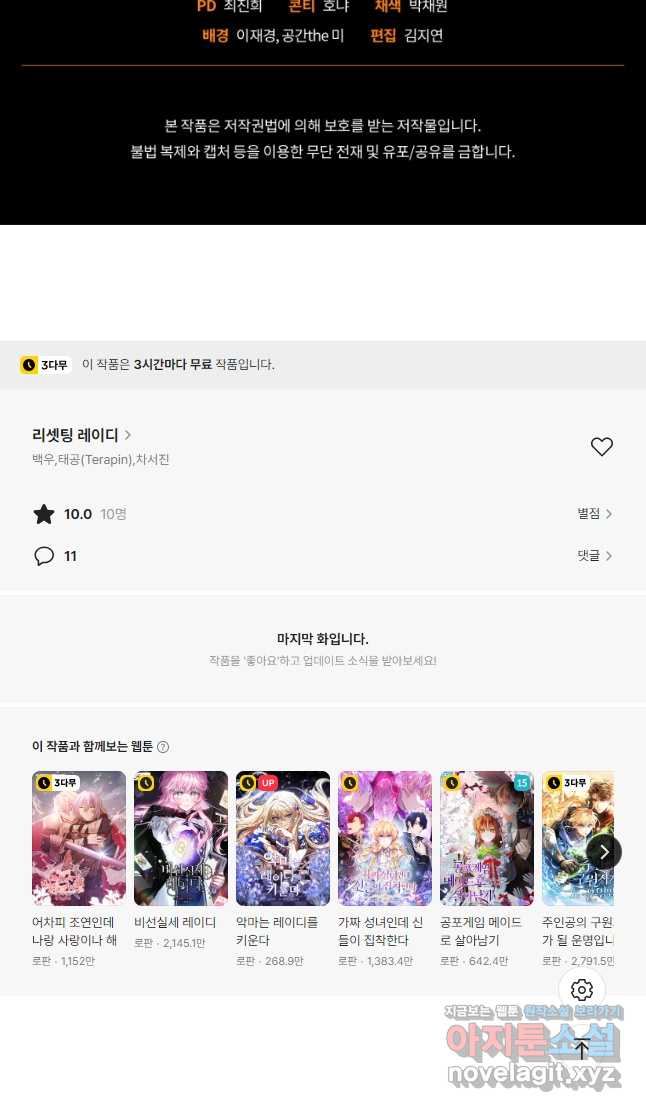Like this webtoon with the heart
The width and height of the screenshot is (646, 1112).
[x=601, y=447]
